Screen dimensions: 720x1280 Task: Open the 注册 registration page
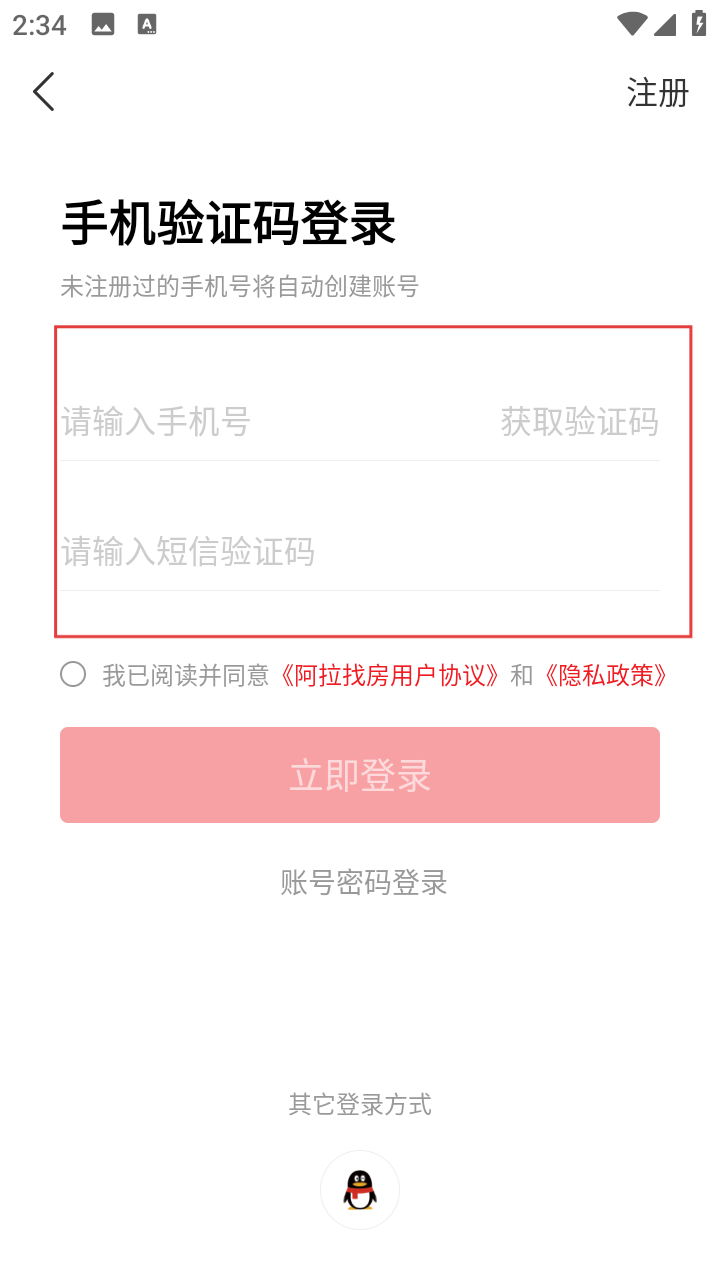coord(657,93)
